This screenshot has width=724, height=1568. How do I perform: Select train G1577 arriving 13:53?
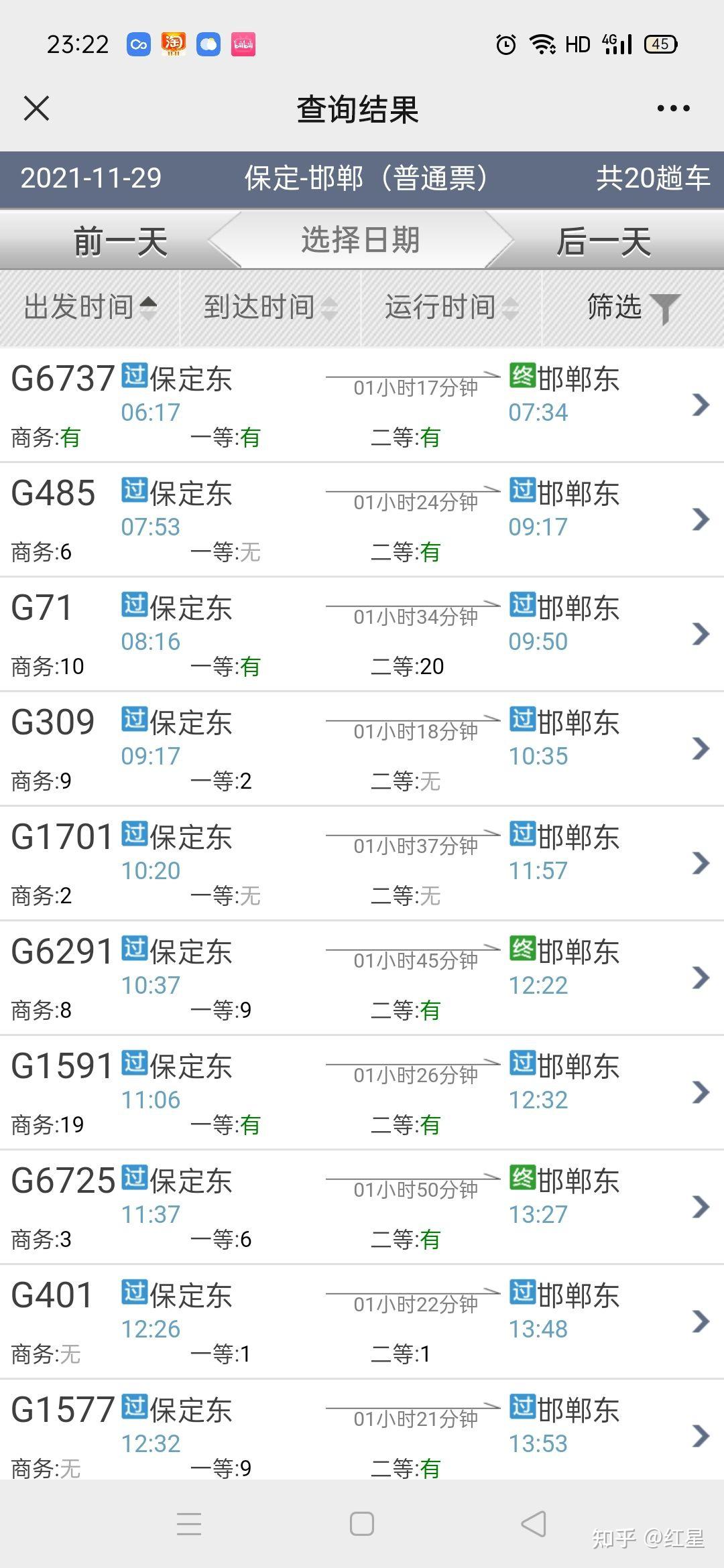click(x=362, y=1433)
